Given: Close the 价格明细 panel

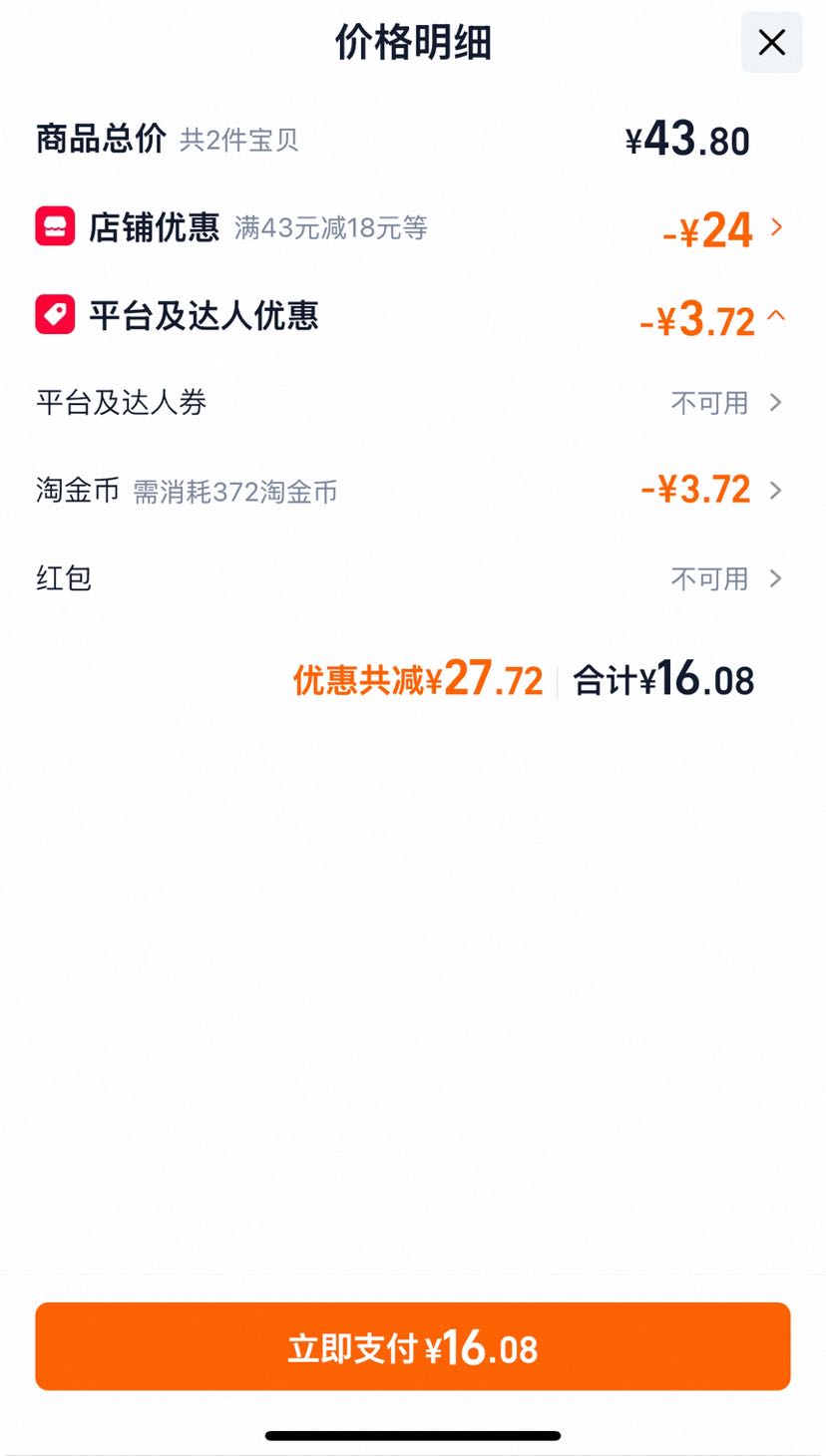Looking at the screenshot, I should click(771, 43).
